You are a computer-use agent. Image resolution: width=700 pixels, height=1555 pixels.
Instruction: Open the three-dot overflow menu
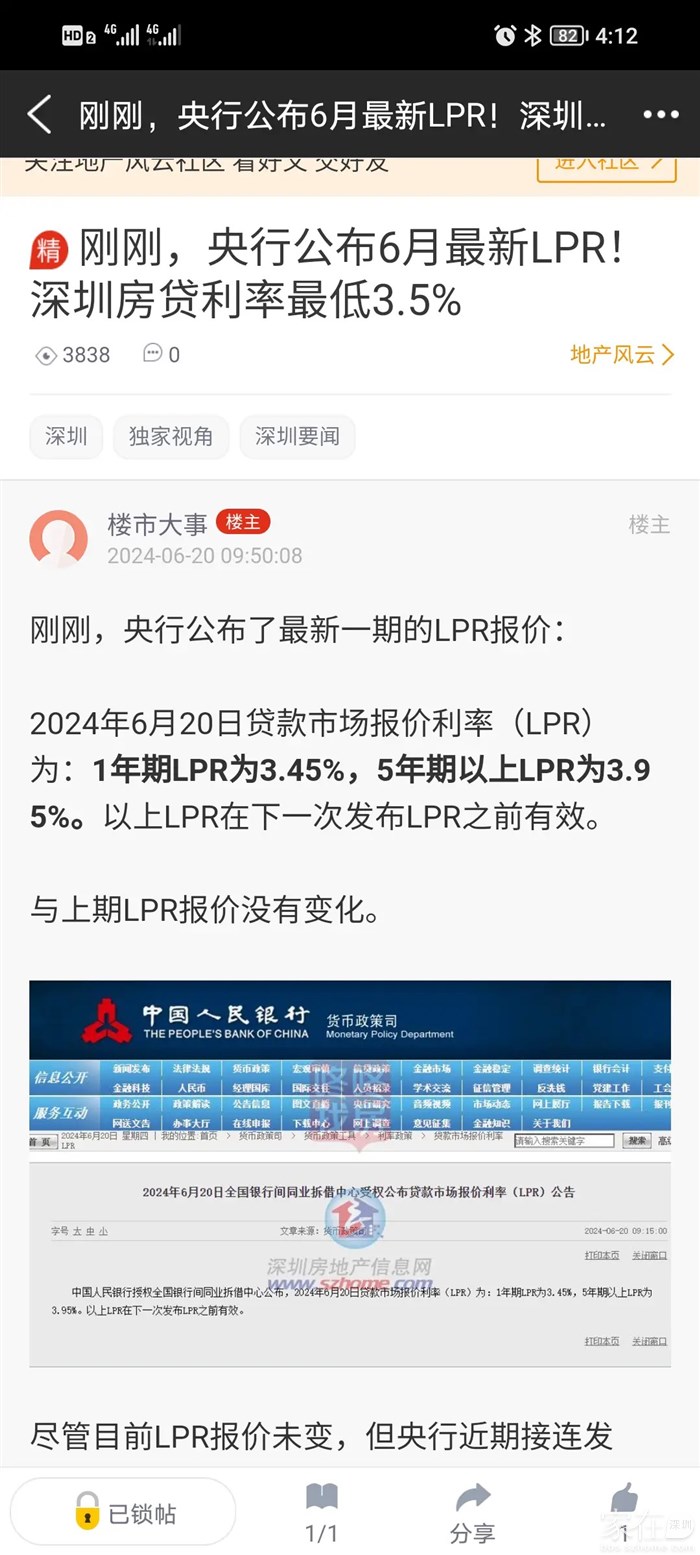[661, 115]
